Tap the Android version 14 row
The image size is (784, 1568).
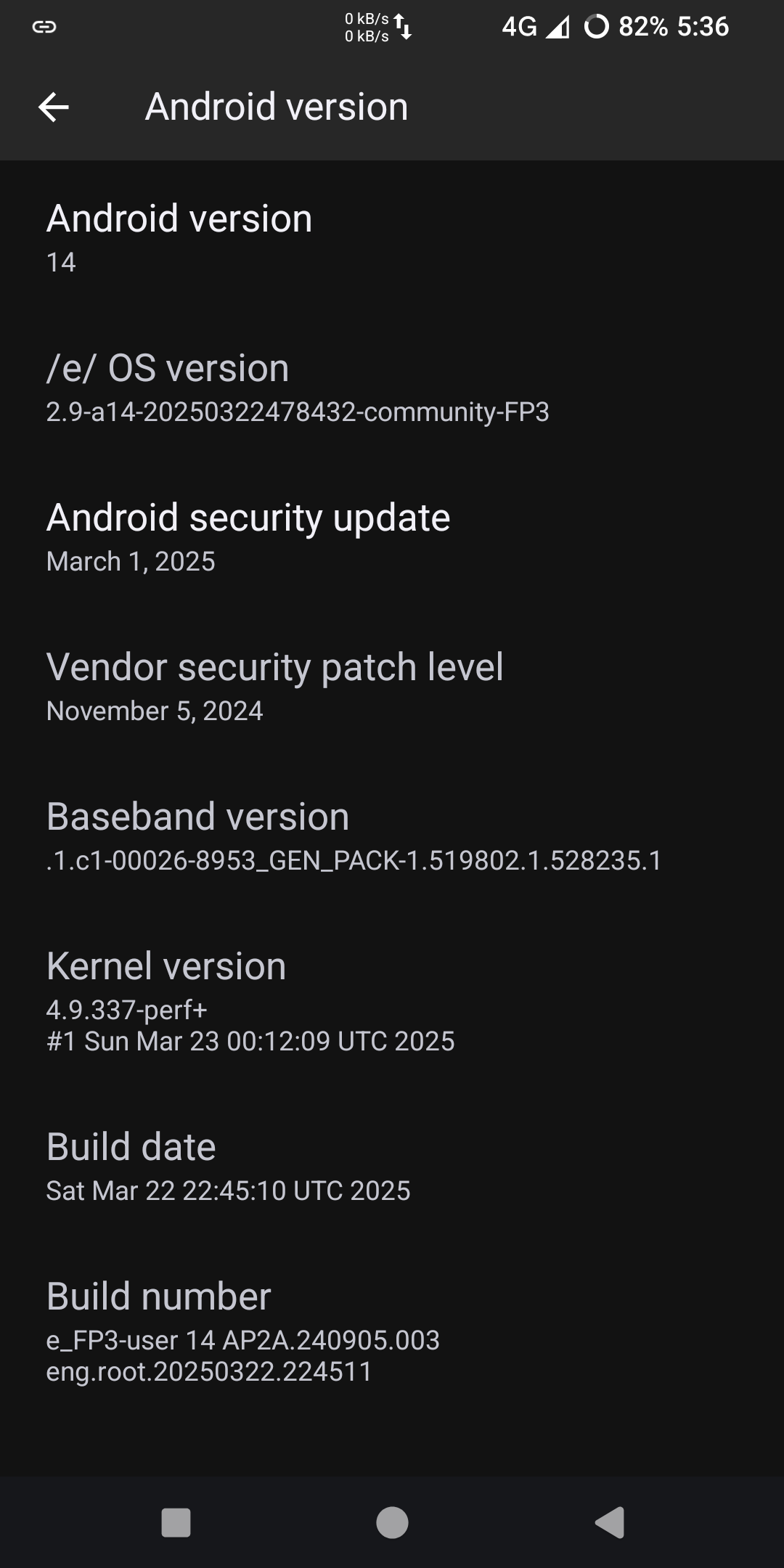coord(392,239)
